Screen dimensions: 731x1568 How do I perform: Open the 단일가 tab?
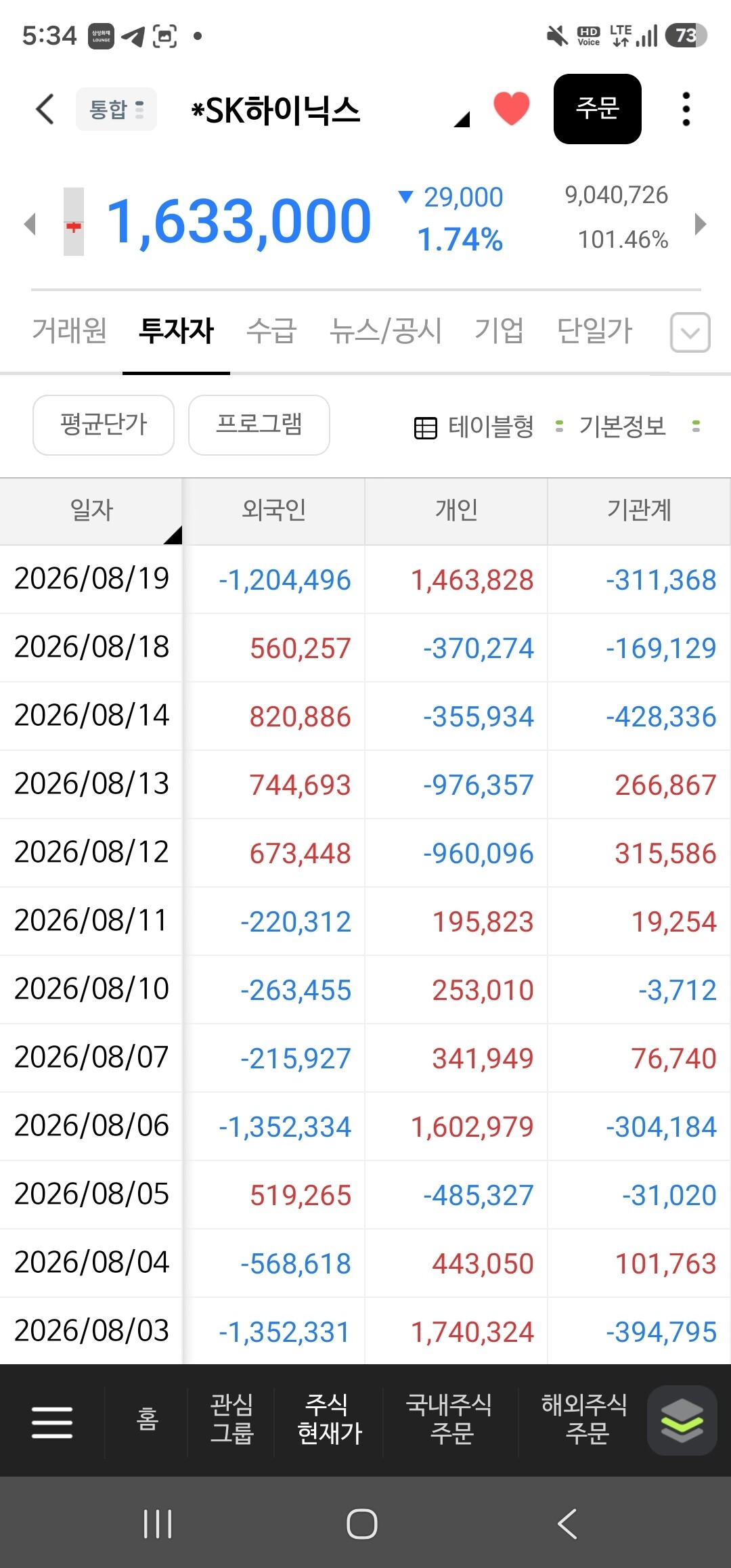coord(594,331)
